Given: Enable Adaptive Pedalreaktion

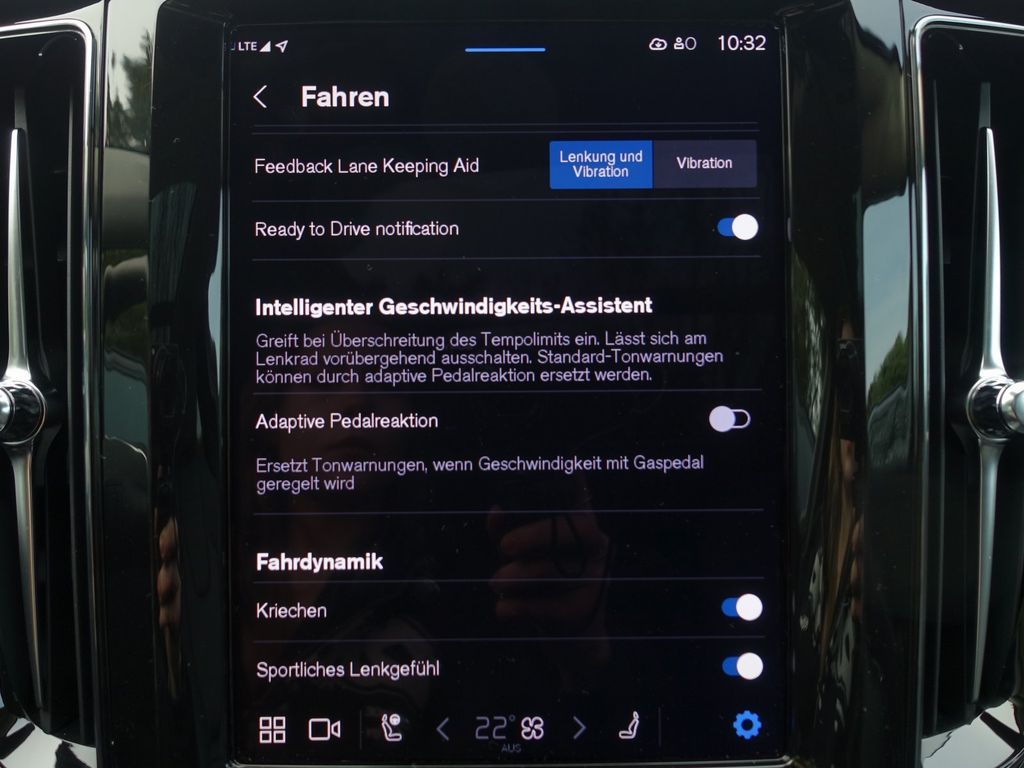Looking at the screenshot, I should (x=729, y=419).
